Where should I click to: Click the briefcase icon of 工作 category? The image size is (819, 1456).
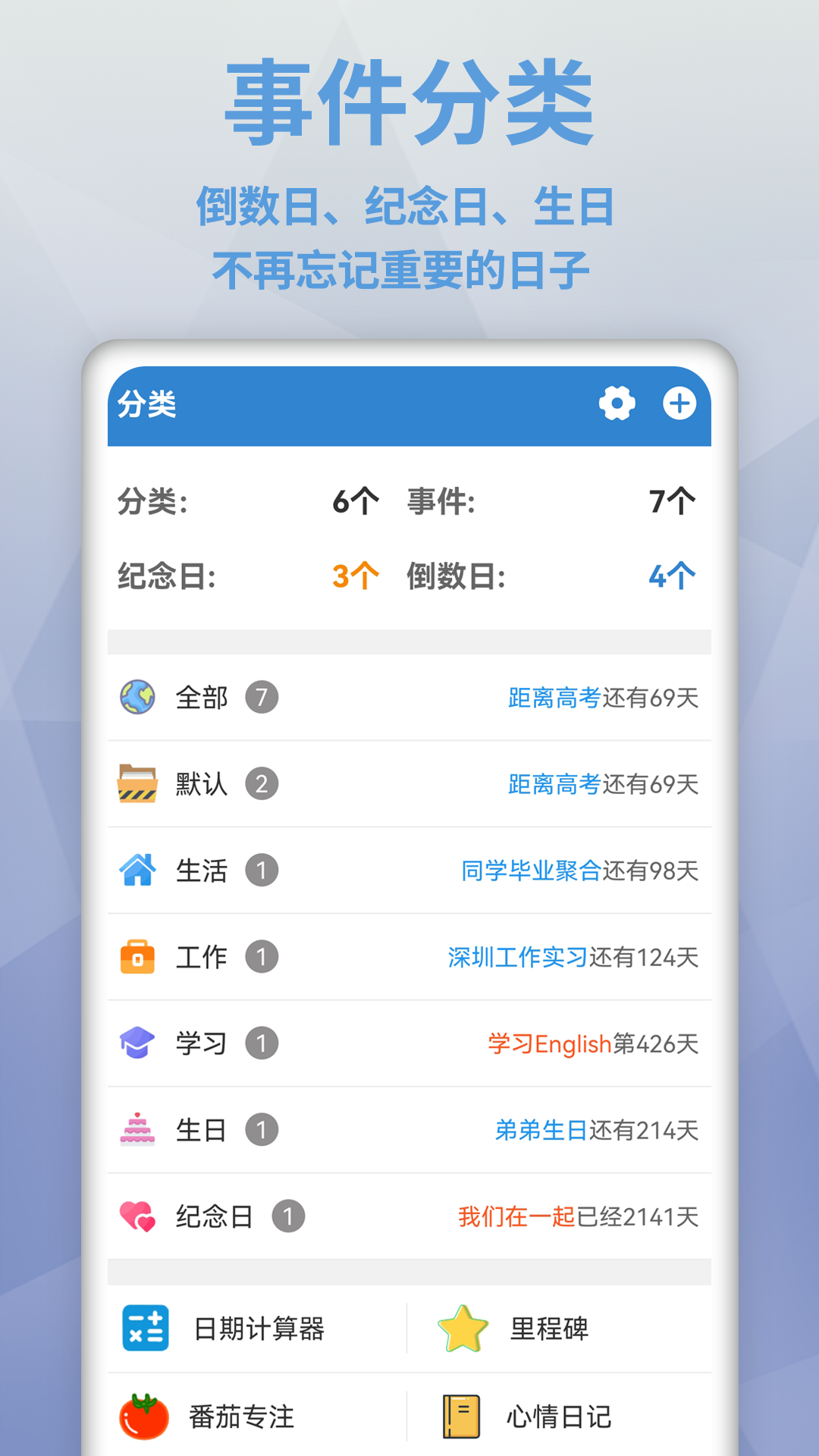tap(136, 957)
